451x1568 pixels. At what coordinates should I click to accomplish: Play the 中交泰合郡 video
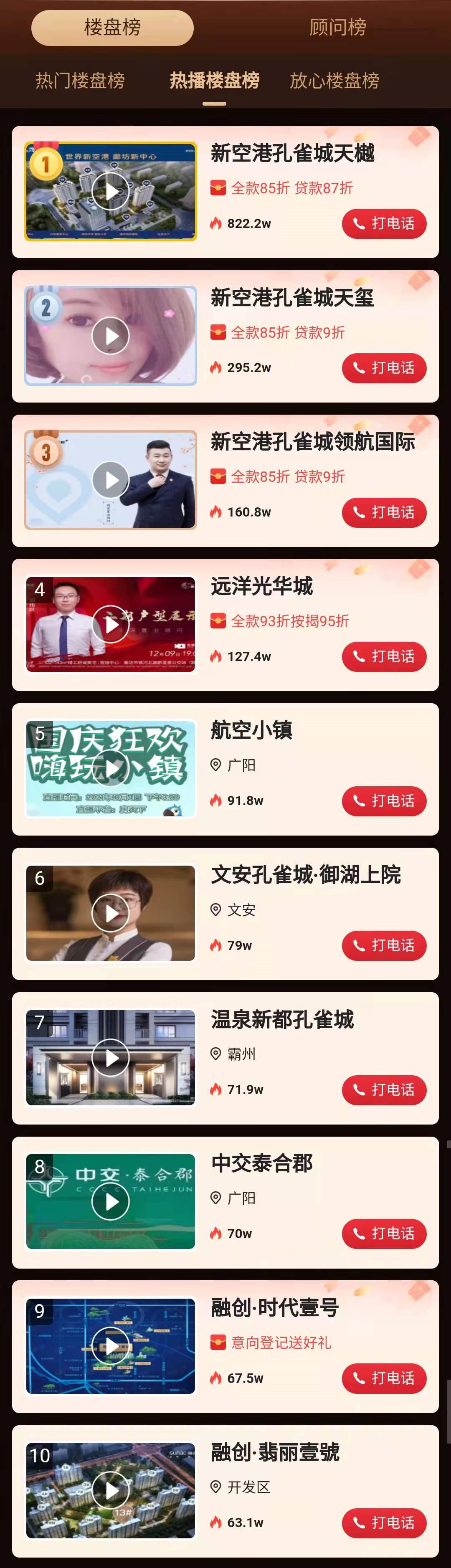(x=110, y=1201)
